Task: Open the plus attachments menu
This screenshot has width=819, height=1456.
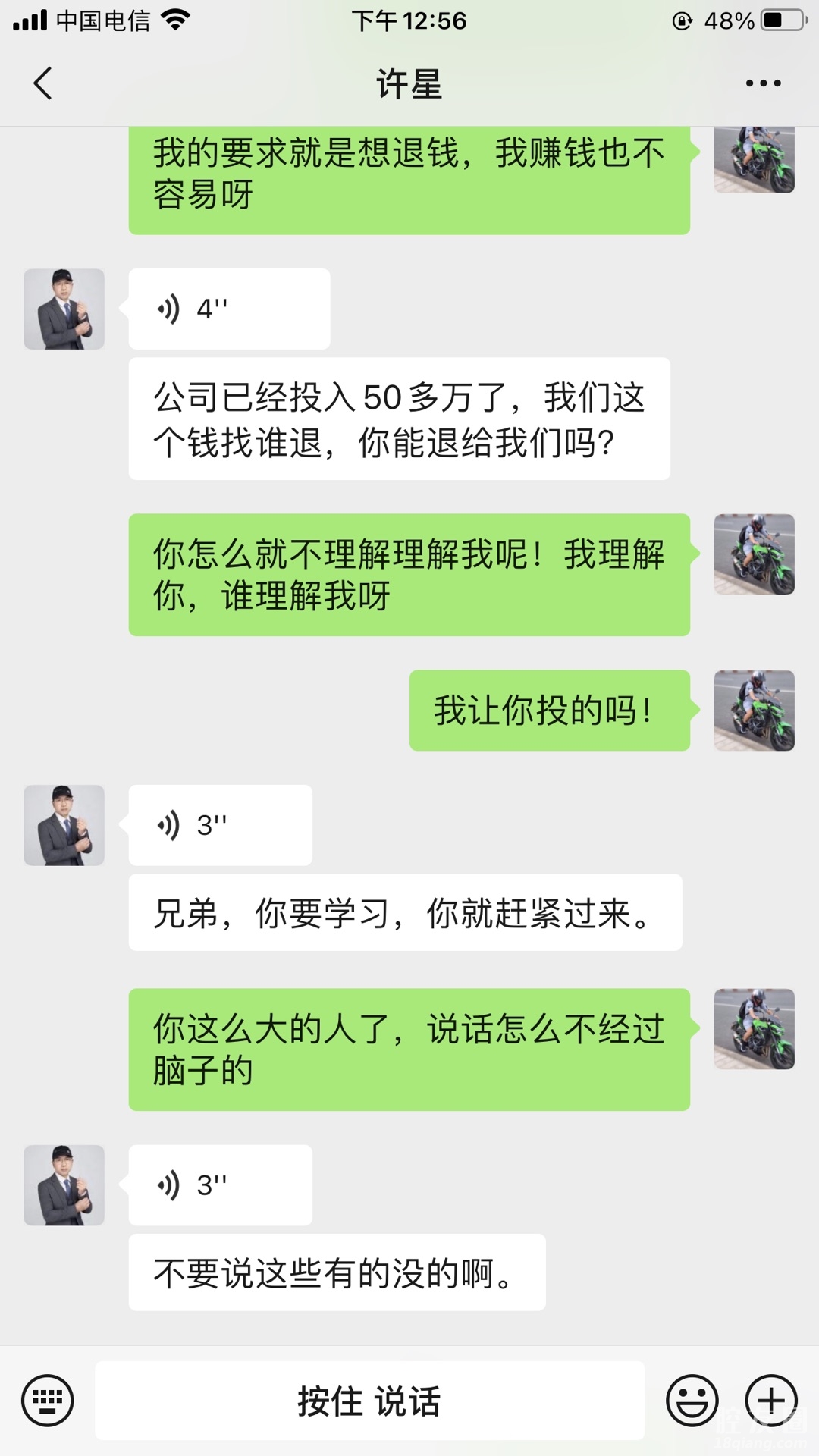Action: pyautogui.click(x=771, y=1401)
